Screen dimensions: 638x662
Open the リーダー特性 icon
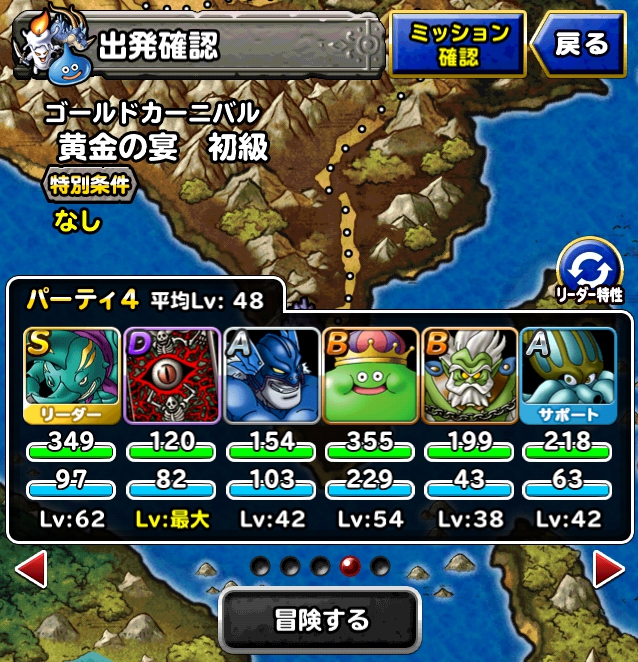[x=589, y=270]
